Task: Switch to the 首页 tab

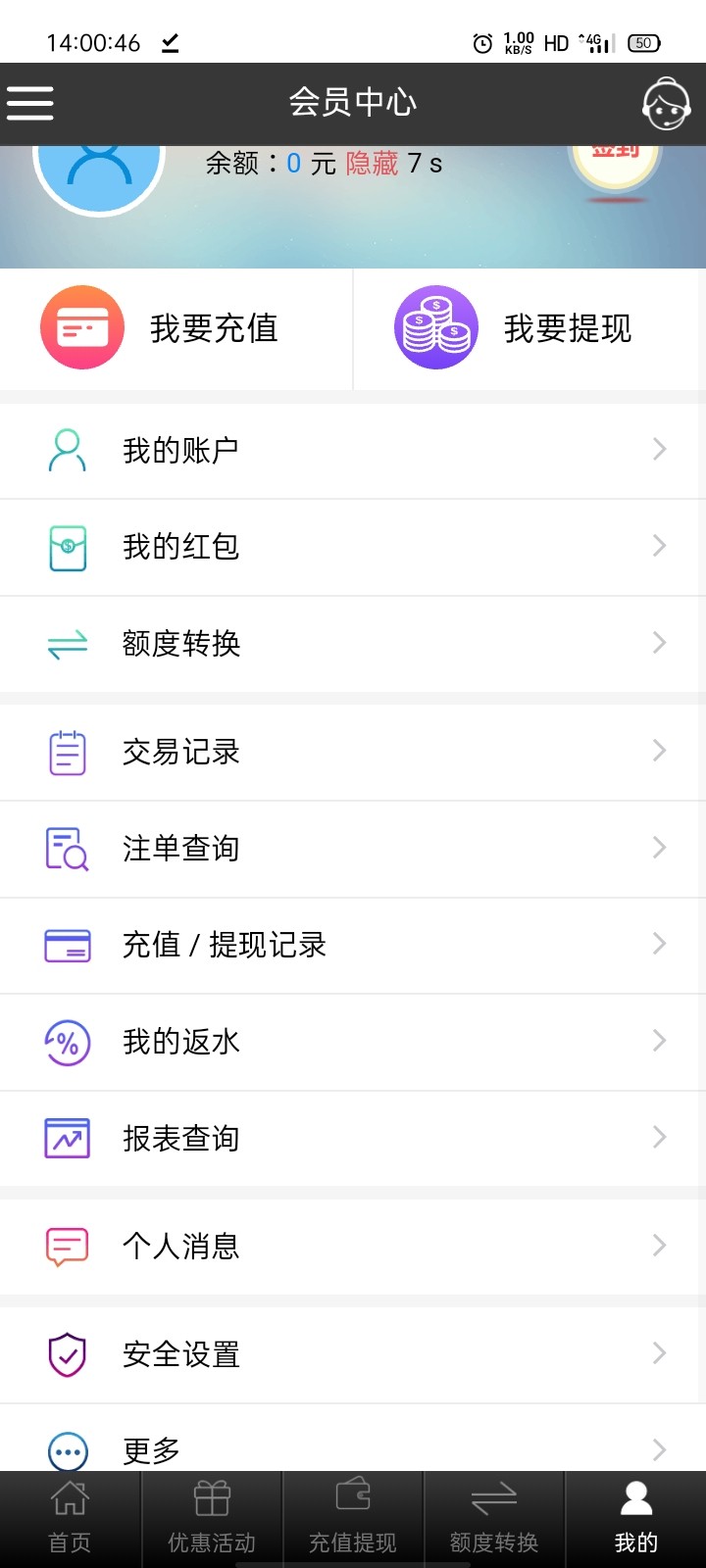Action: click(70, 1519)
